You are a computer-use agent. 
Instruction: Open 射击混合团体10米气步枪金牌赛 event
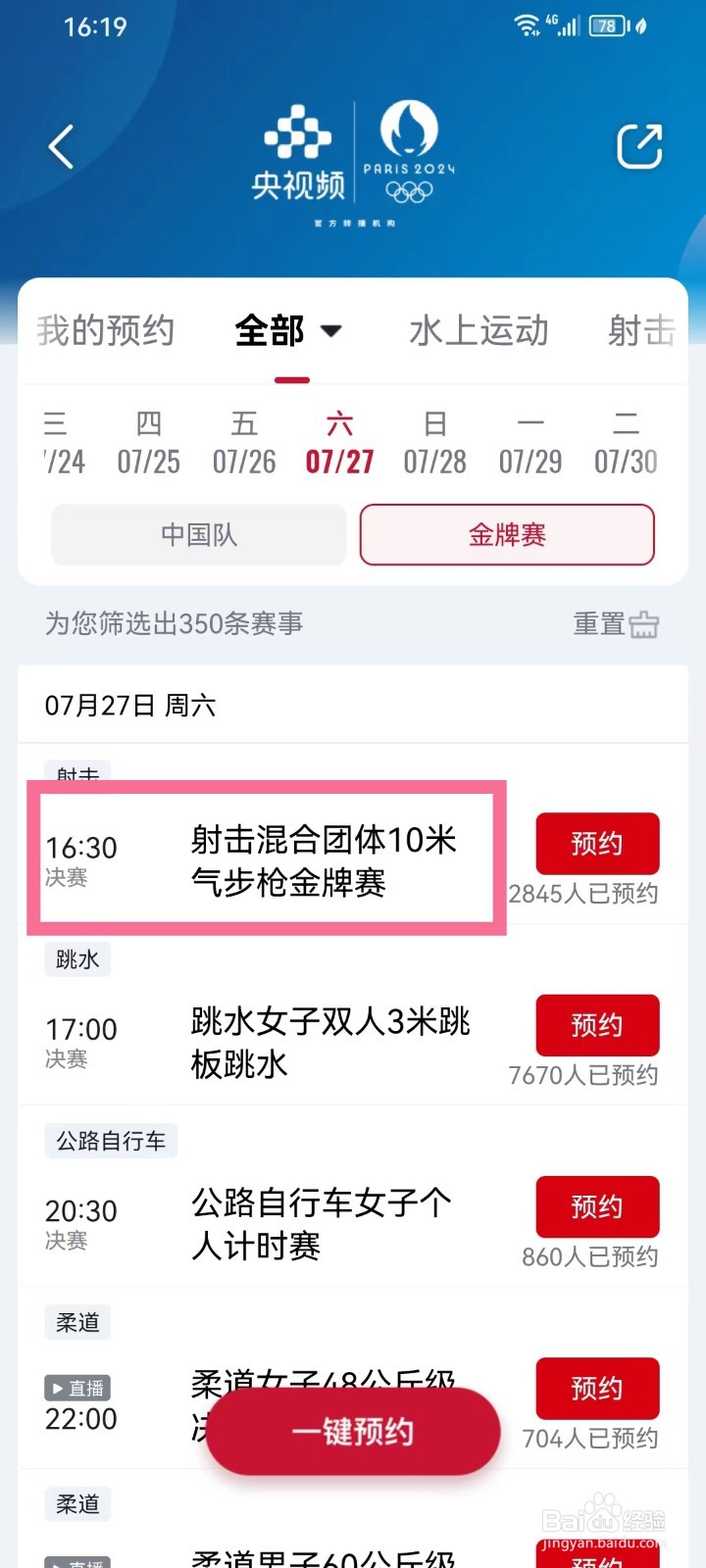324,861
